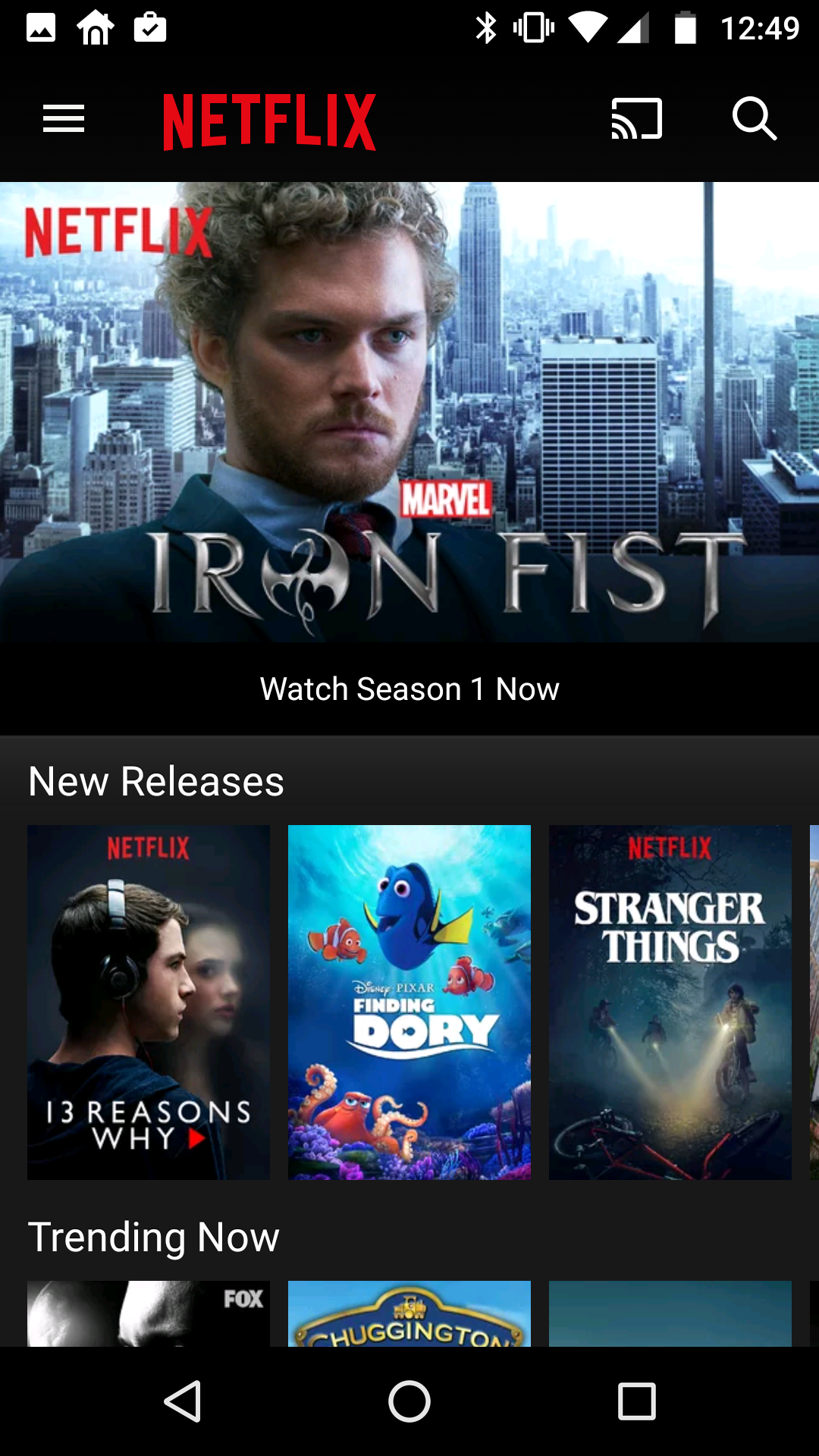The height and width of the screenshot is (1456, 819).
Task: Open Netflix search
Action: [755, 119]
